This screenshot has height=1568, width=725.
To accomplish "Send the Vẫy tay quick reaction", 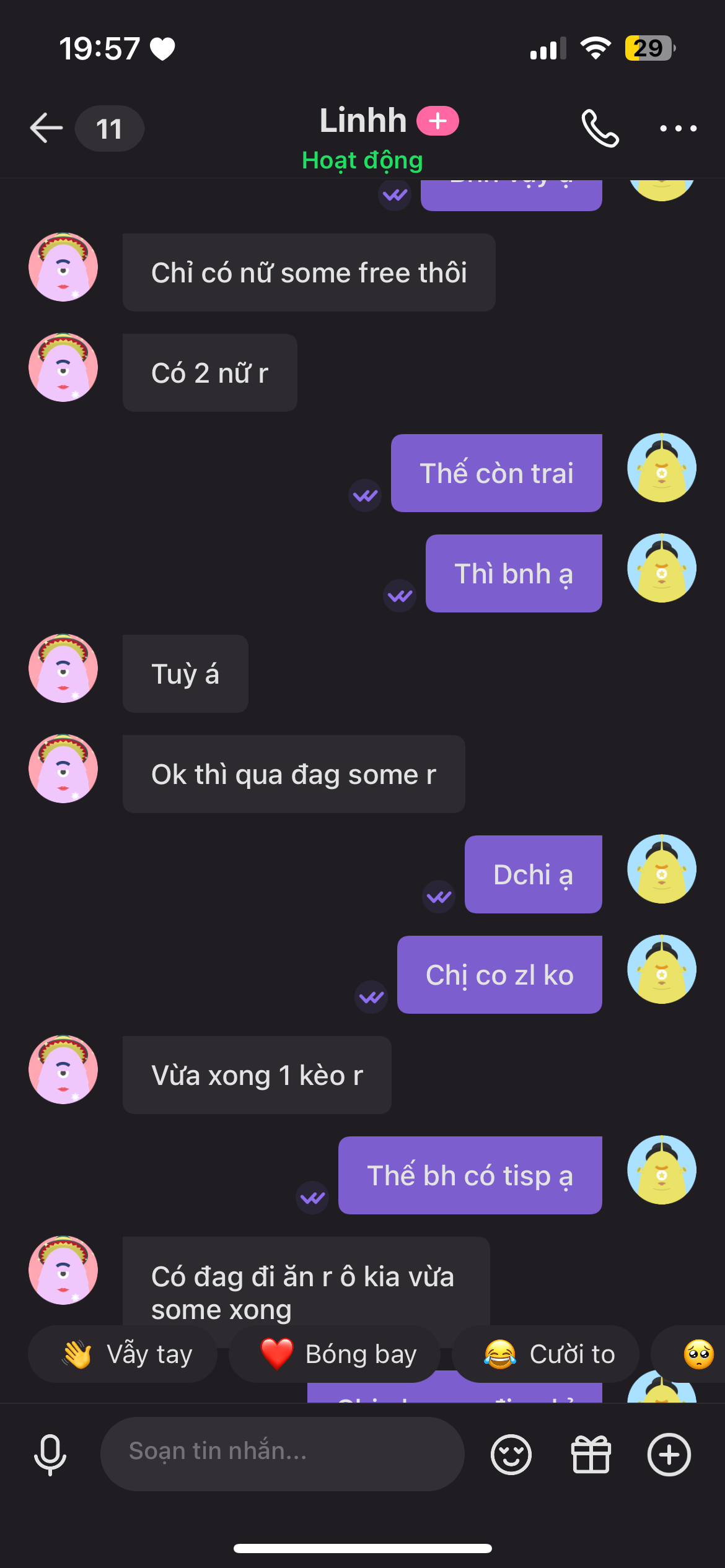I will tap(124, 1354).
